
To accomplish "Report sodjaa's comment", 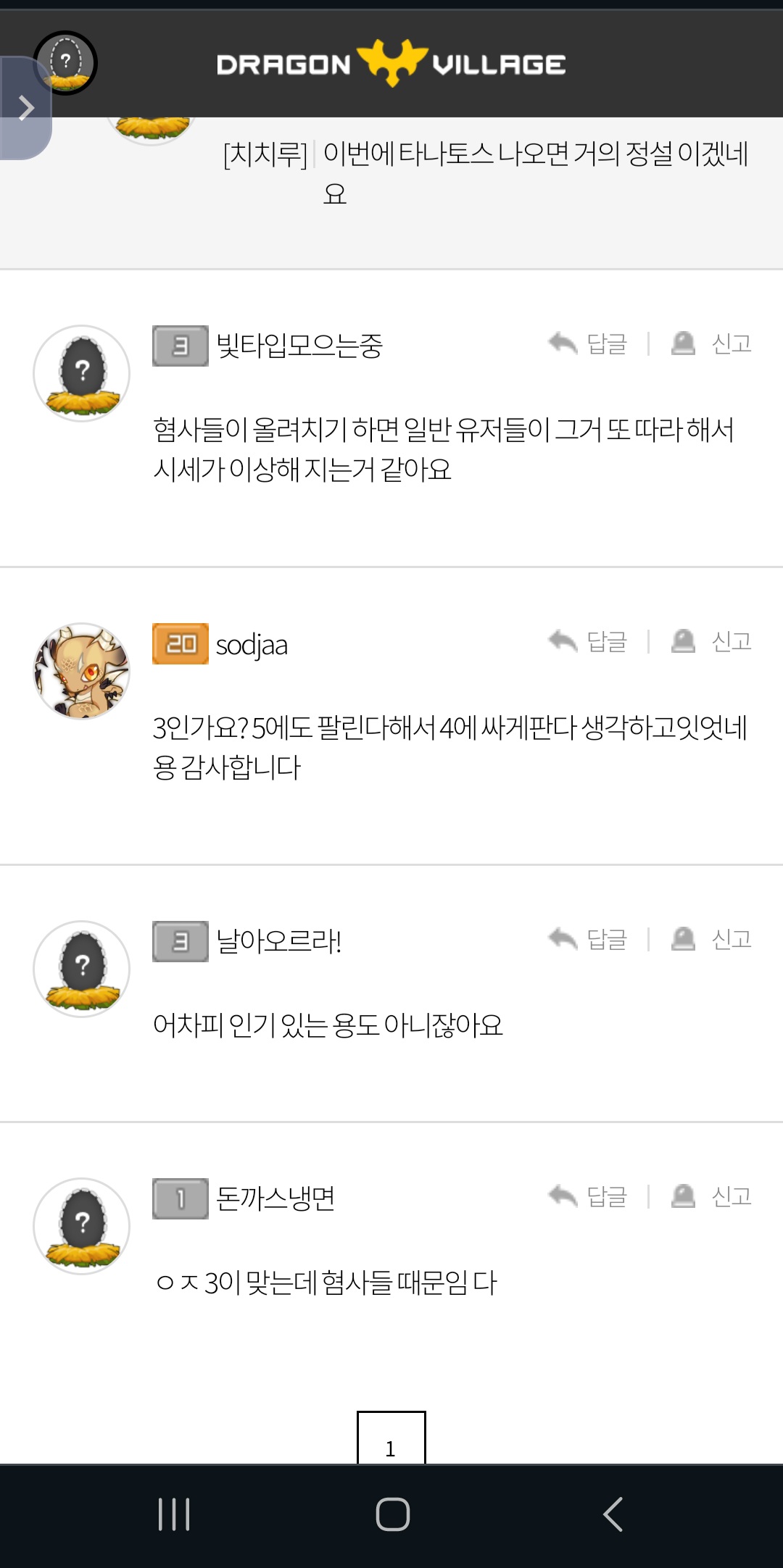I will coord(711,641).
